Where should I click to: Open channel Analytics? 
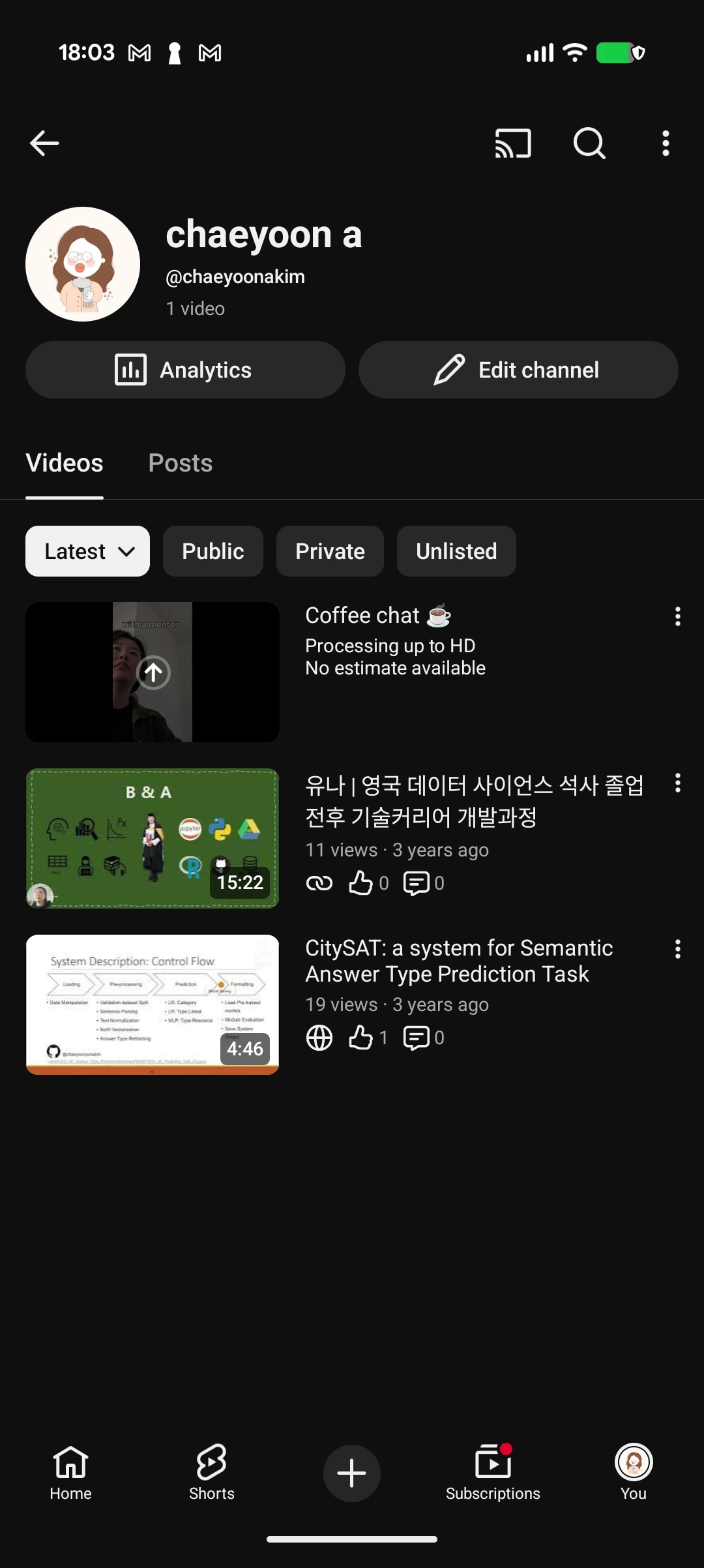click(x=185, y=370)
